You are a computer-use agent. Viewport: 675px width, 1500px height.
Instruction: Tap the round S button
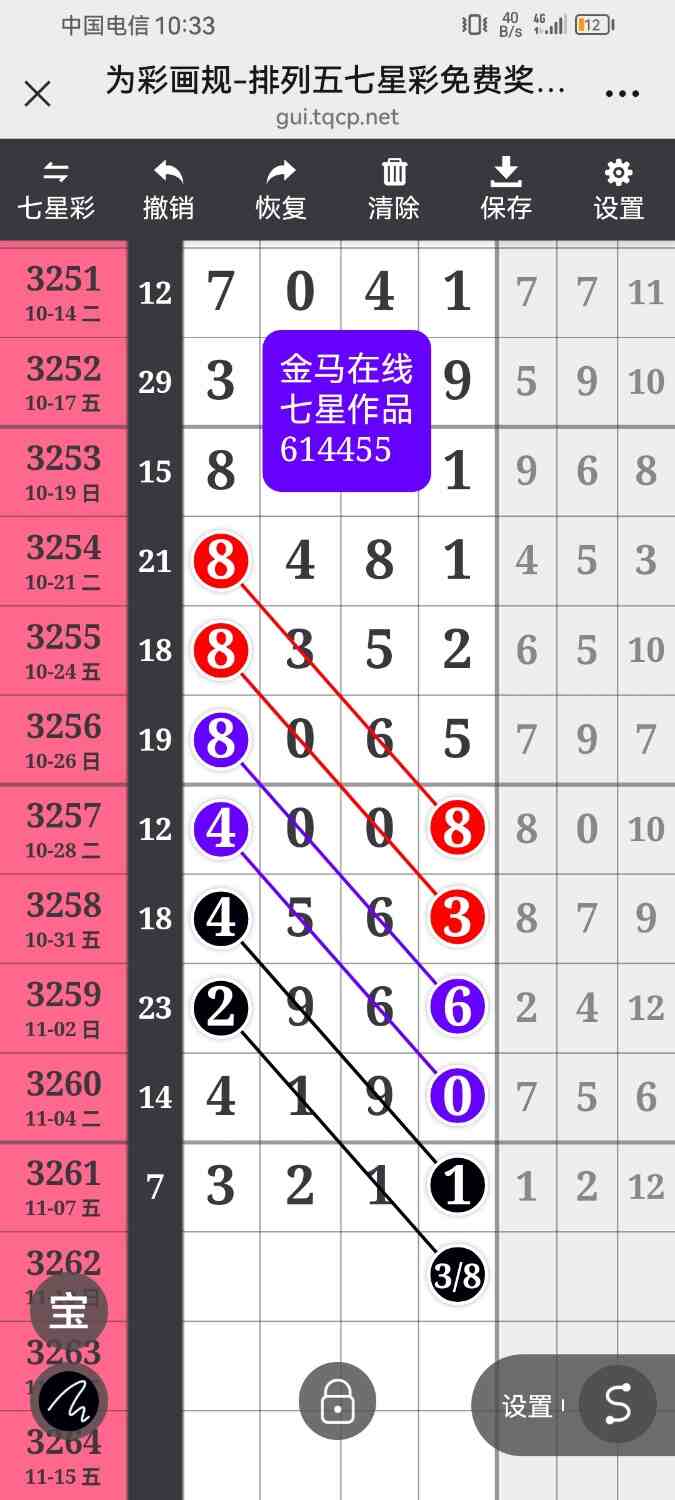pos(618,1406)
